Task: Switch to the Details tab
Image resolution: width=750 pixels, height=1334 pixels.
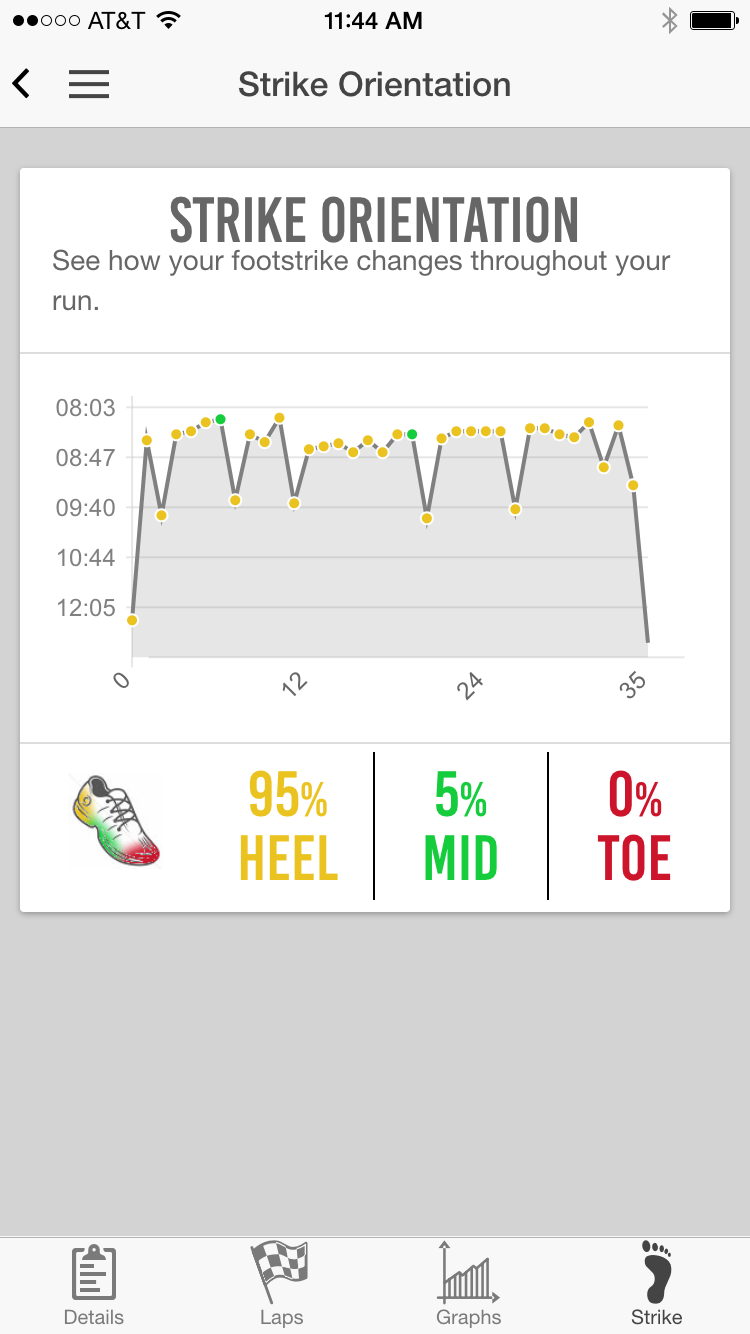Action: coord(94,1285)
